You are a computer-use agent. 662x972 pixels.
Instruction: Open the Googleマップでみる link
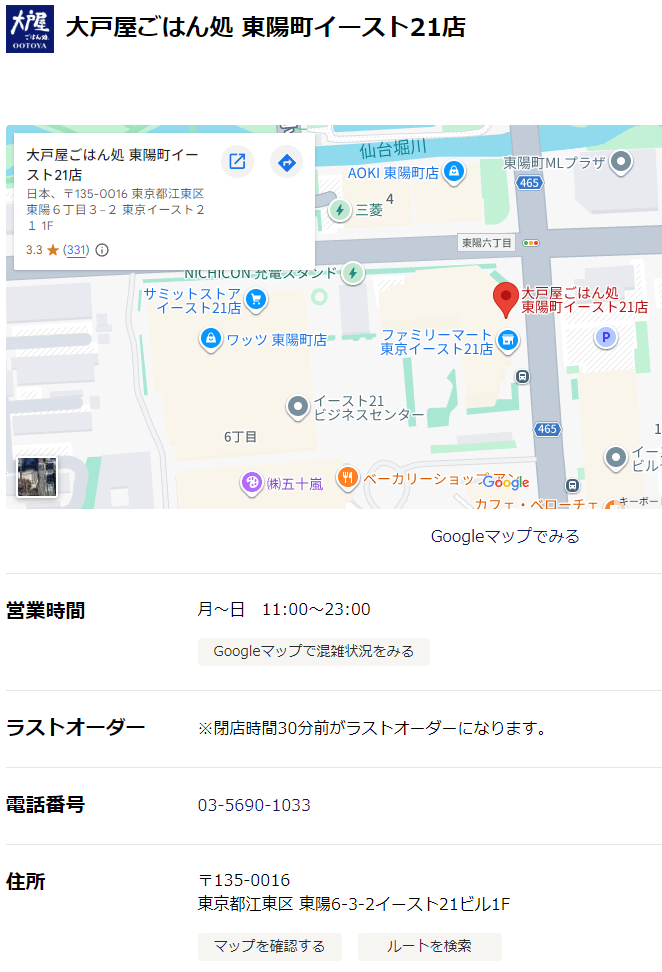point(505,536)
